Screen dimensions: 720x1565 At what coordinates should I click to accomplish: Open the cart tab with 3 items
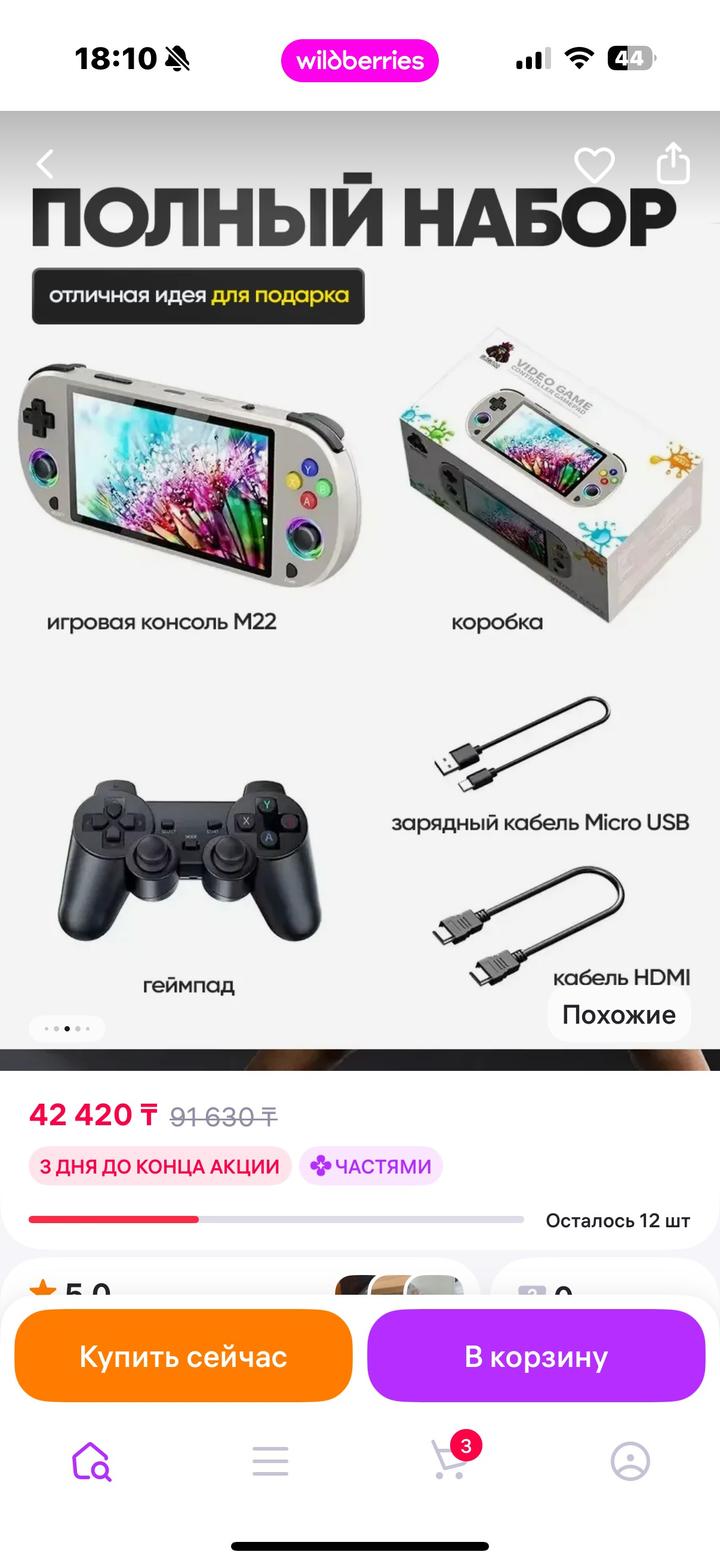[450, 1461]
